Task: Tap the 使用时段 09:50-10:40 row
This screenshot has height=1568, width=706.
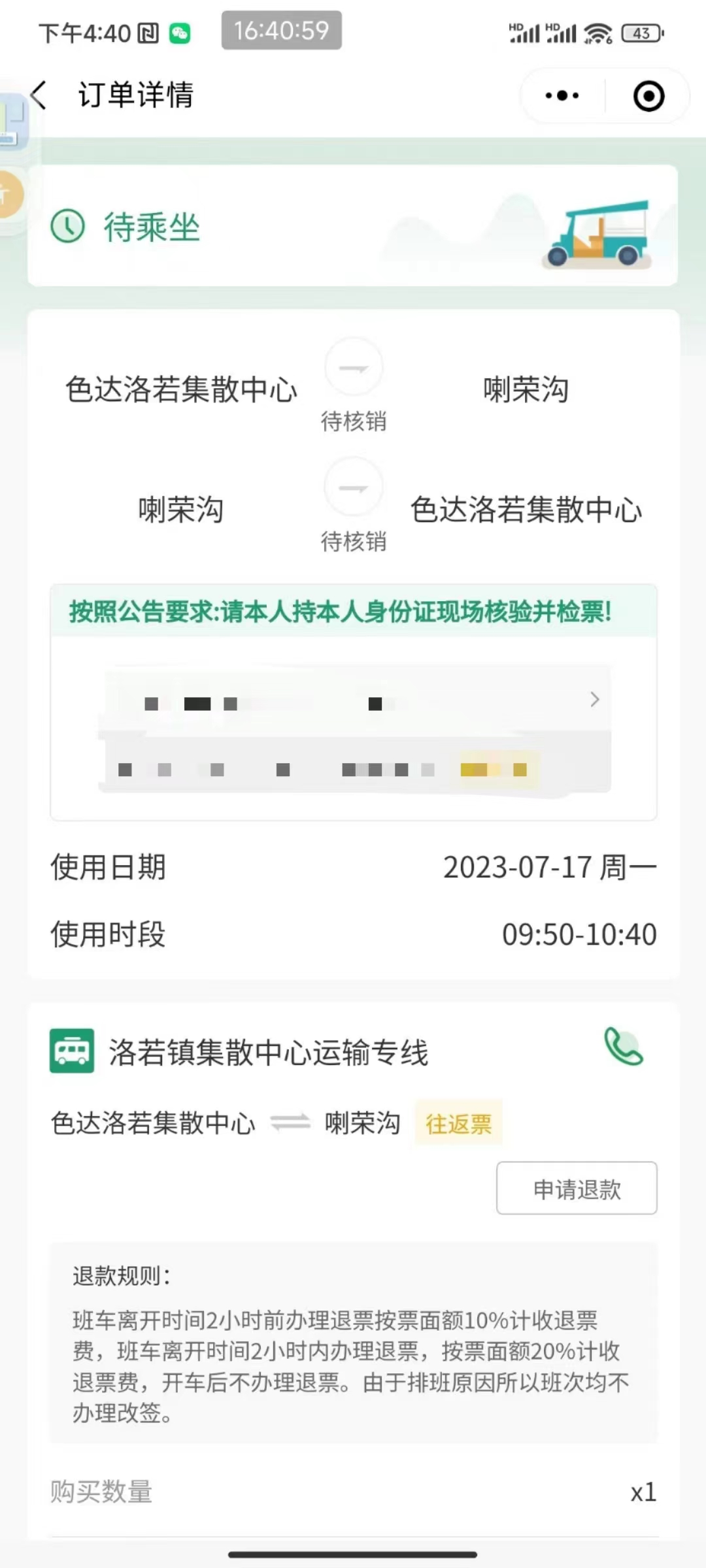Action: tap(353, 936)
